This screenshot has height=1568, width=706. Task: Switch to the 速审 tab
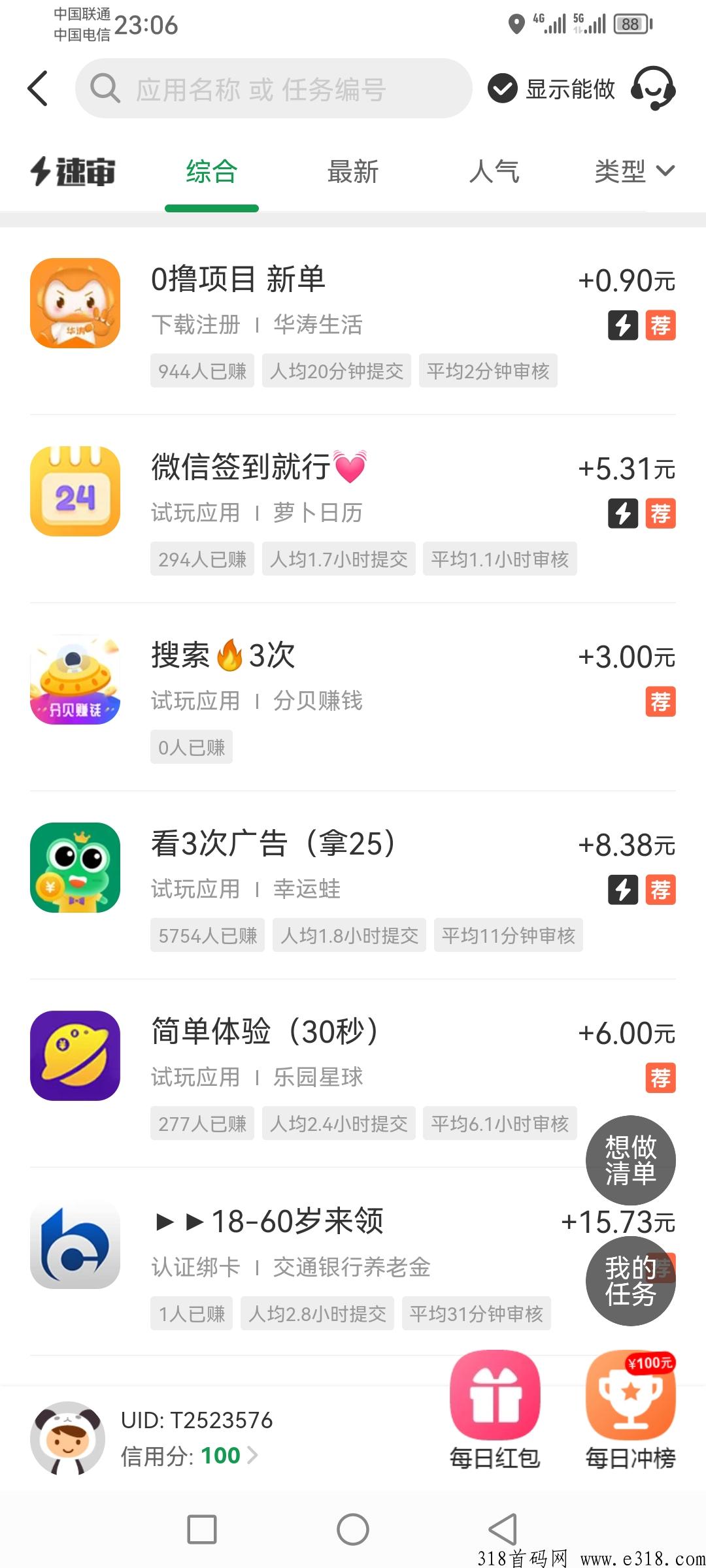click(x=73, y=172)
